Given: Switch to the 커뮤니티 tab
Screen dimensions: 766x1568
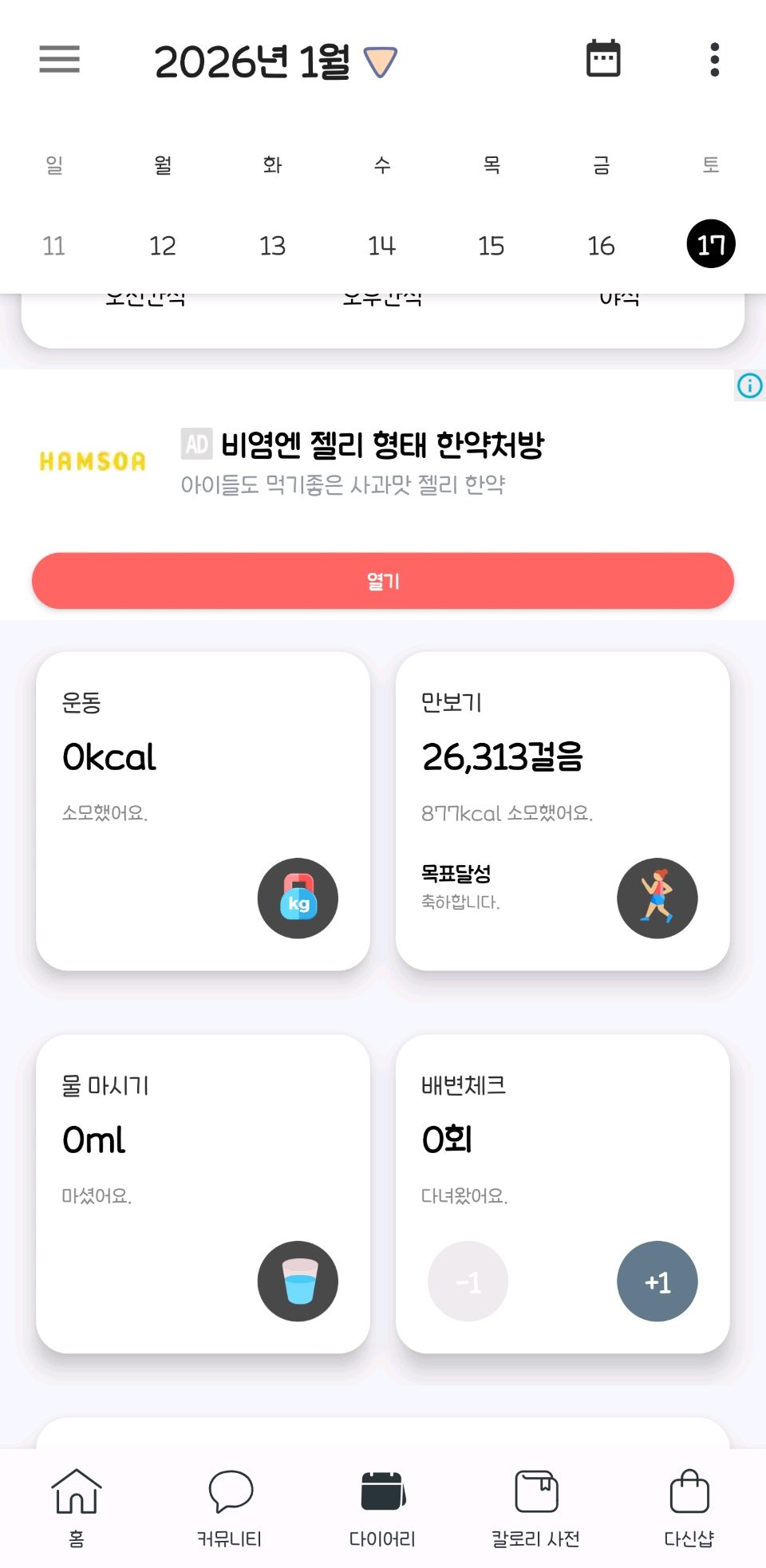Looking at the screenshot, I should coord(230,1507).
